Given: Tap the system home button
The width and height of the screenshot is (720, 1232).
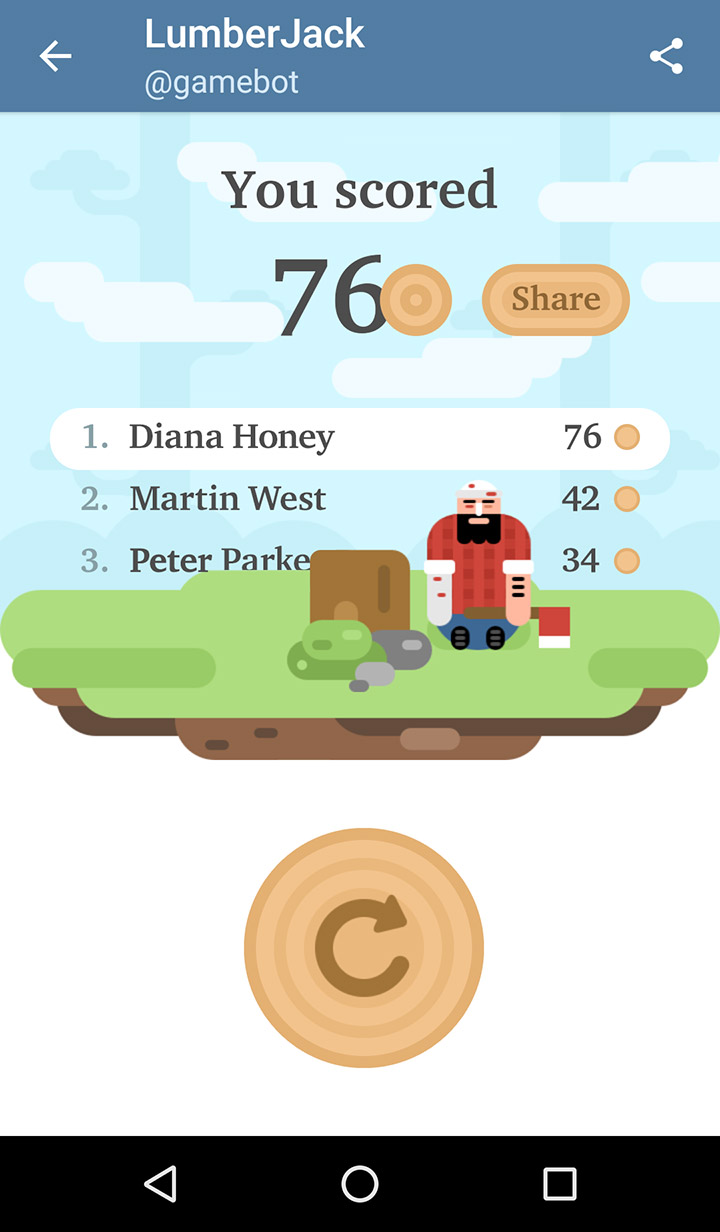Looking at the screenshot, I should pos(360,1184).
